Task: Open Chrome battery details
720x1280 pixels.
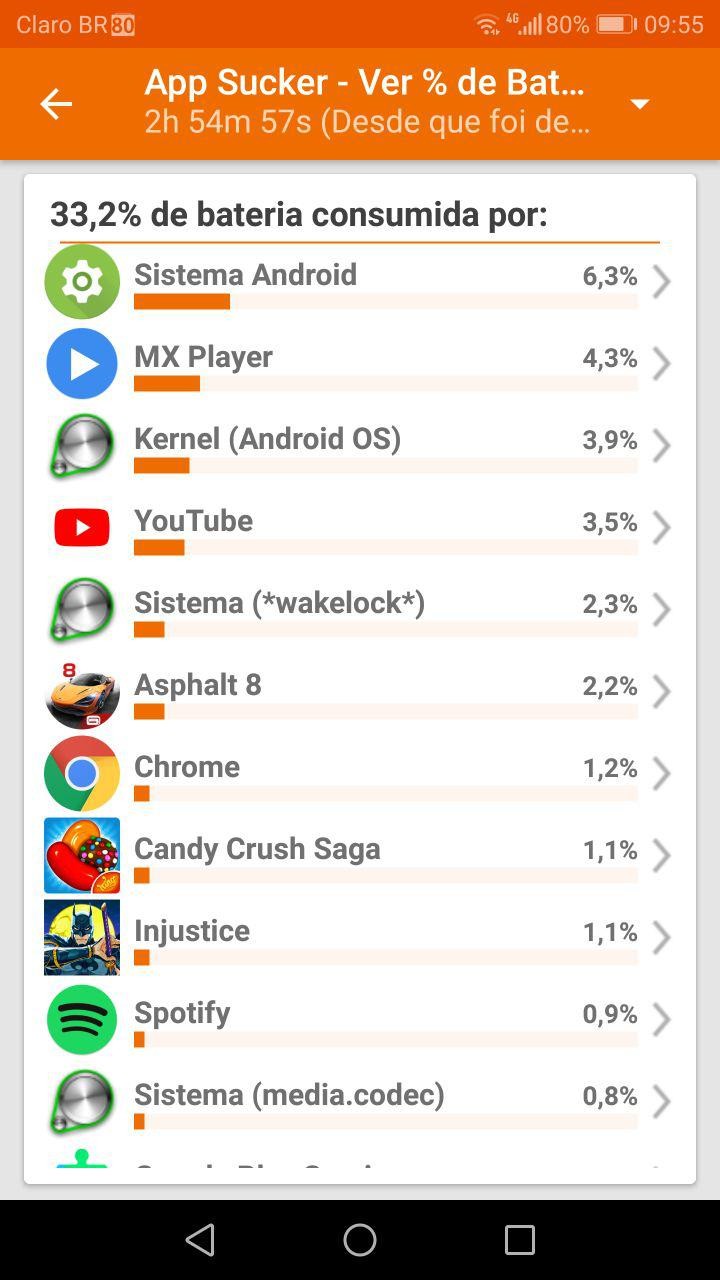Action: pyautogui.click(x=360, y=774)
